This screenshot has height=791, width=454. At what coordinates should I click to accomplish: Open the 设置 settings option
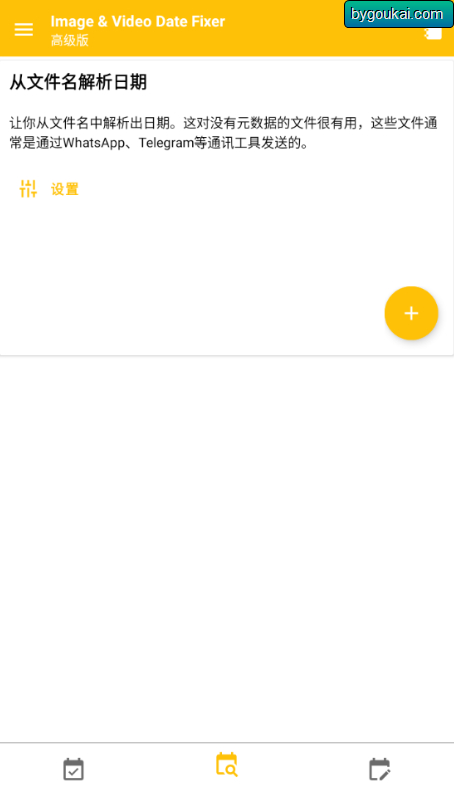(49, 189)
